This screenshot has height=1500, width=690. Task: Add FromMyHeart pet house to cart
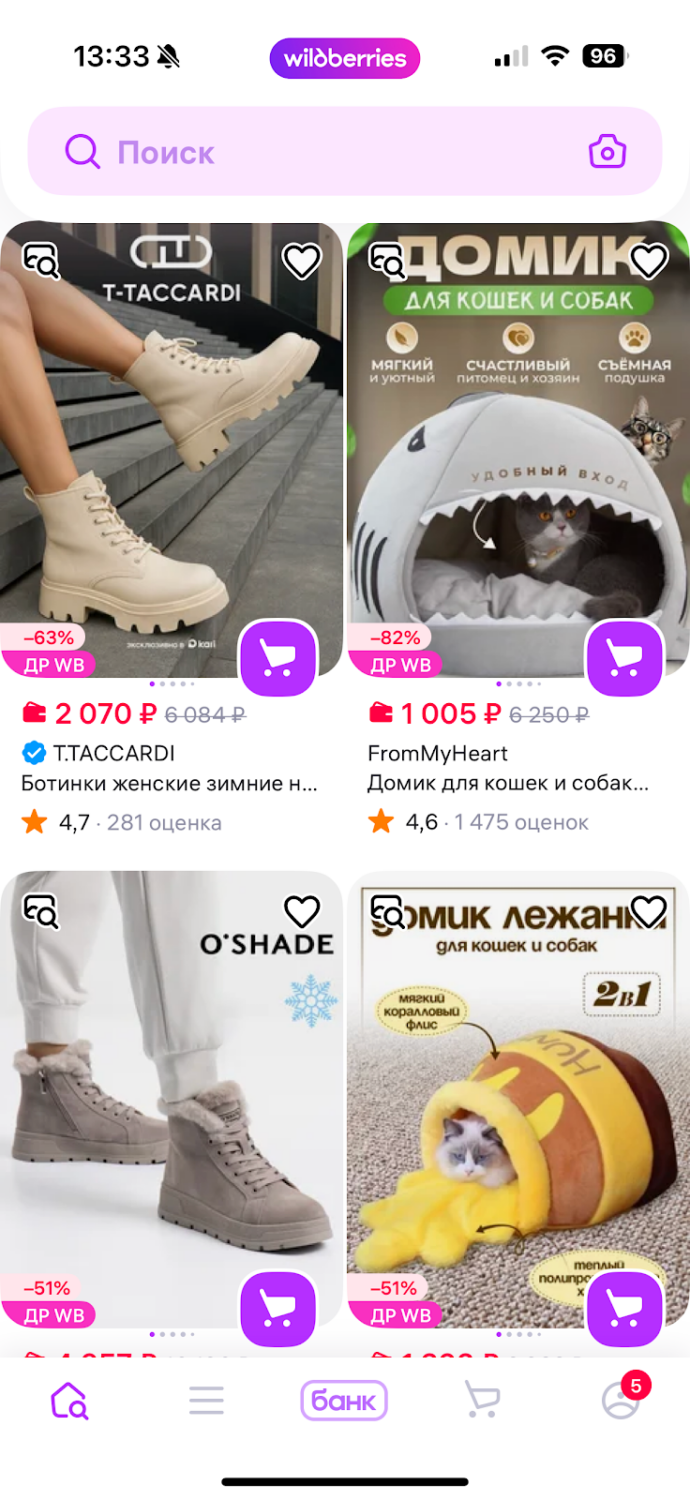(x=624, y=658)
